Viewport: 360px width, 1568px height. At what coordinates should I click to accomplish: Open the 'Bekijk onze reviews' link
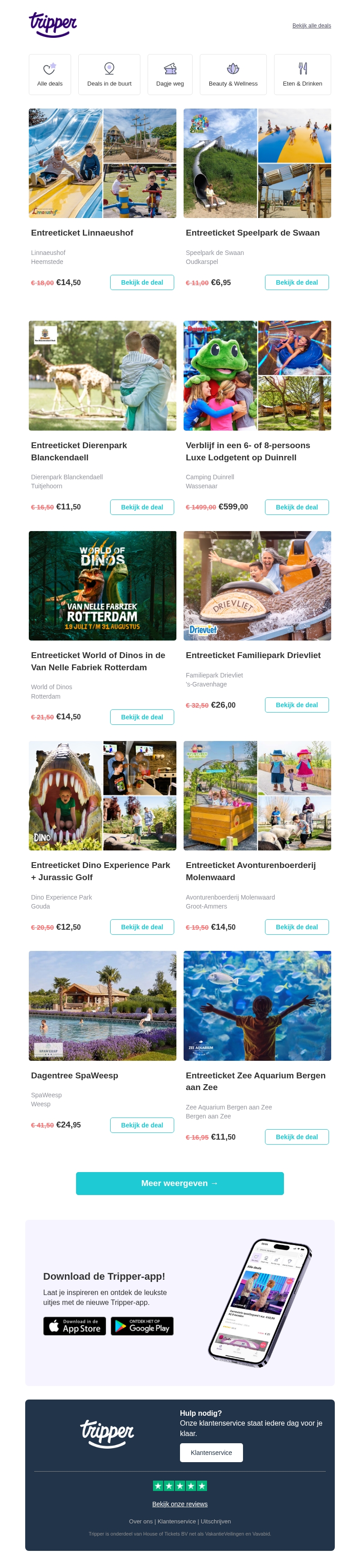(180, 1504)
